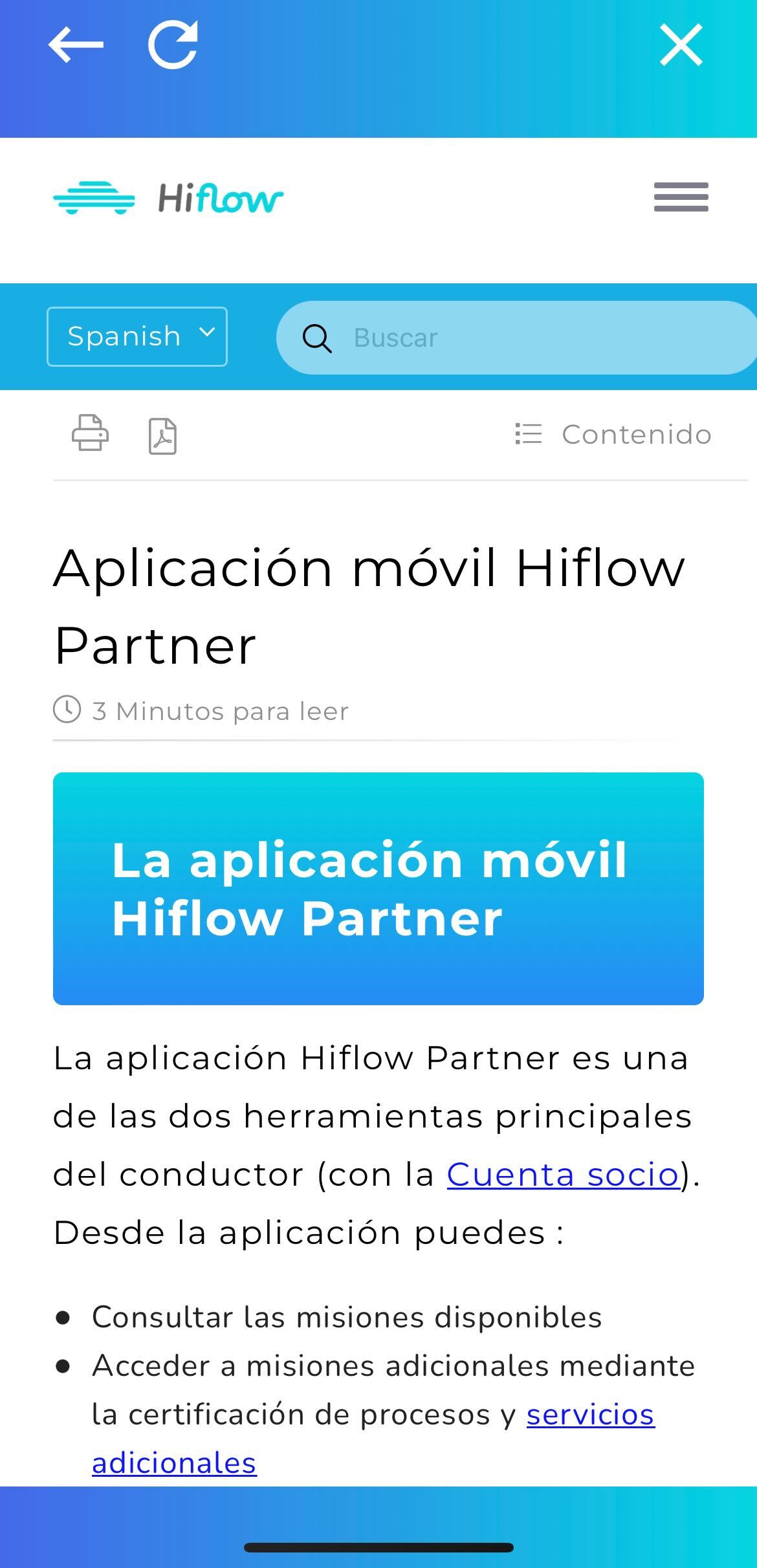Go back to the previous page
Viewport: 757px width, 1568px height.
click(76, 45)
